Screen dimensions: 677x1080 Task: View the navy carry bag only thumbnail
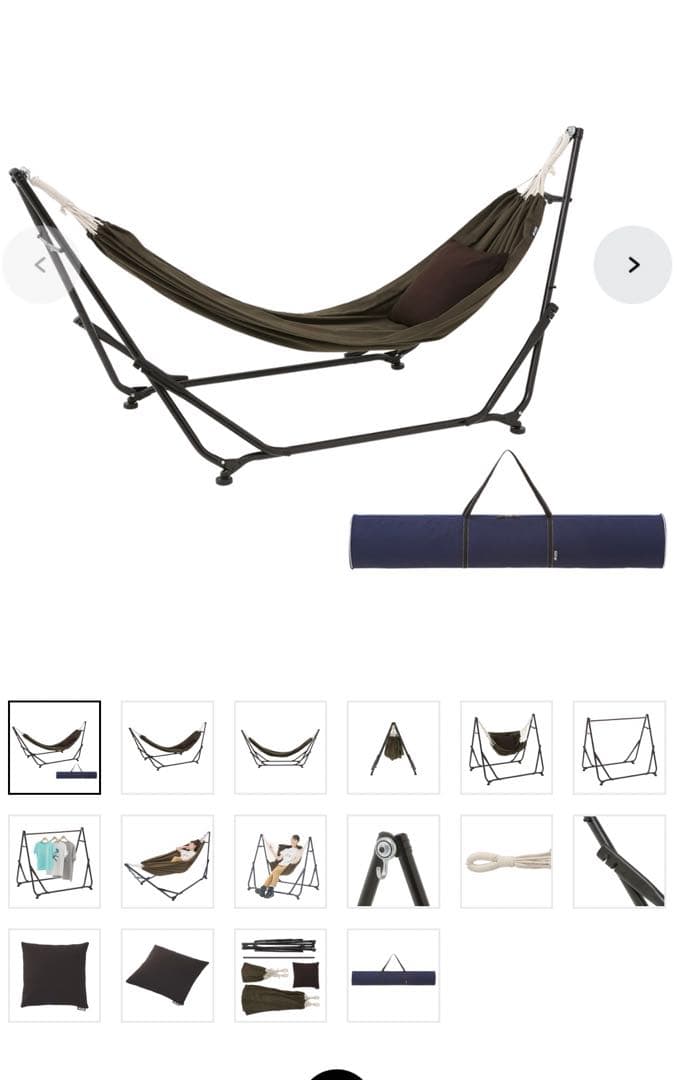393,975
